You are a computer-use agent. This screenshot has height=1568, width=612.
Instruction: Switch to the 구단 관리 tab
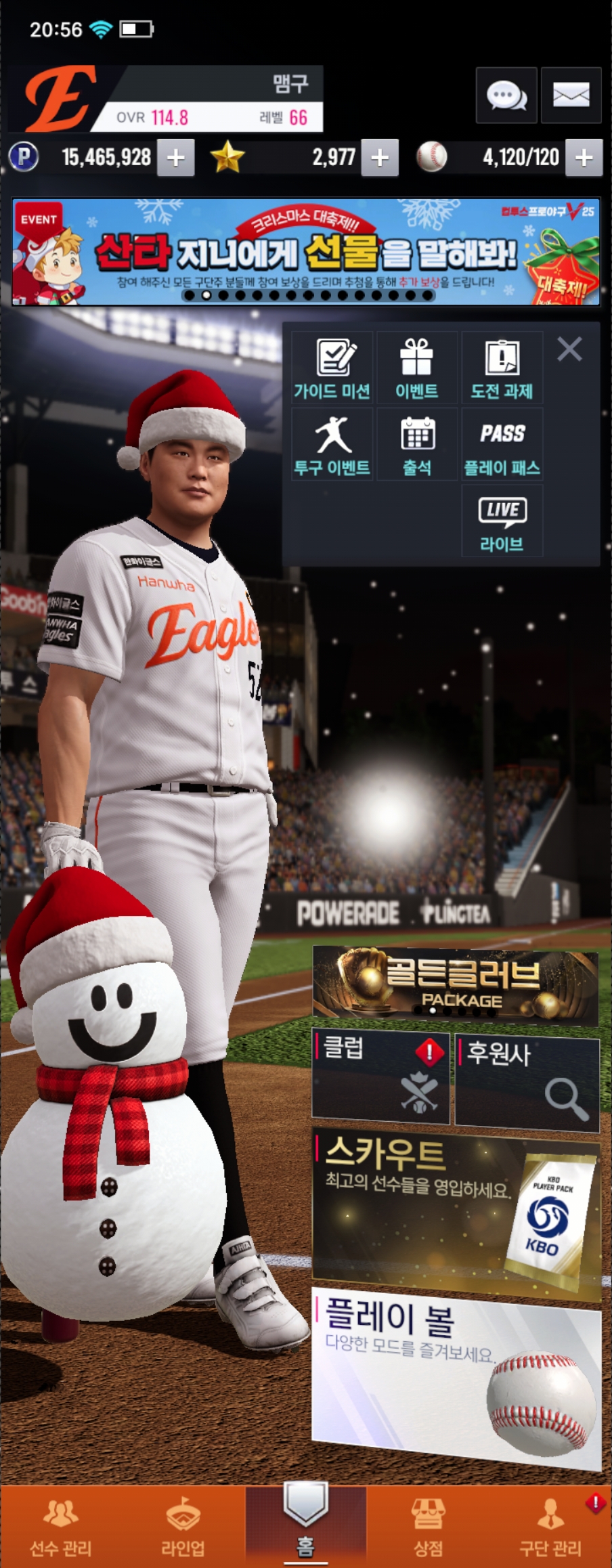pyautogui.click(x=550, y=1527)
